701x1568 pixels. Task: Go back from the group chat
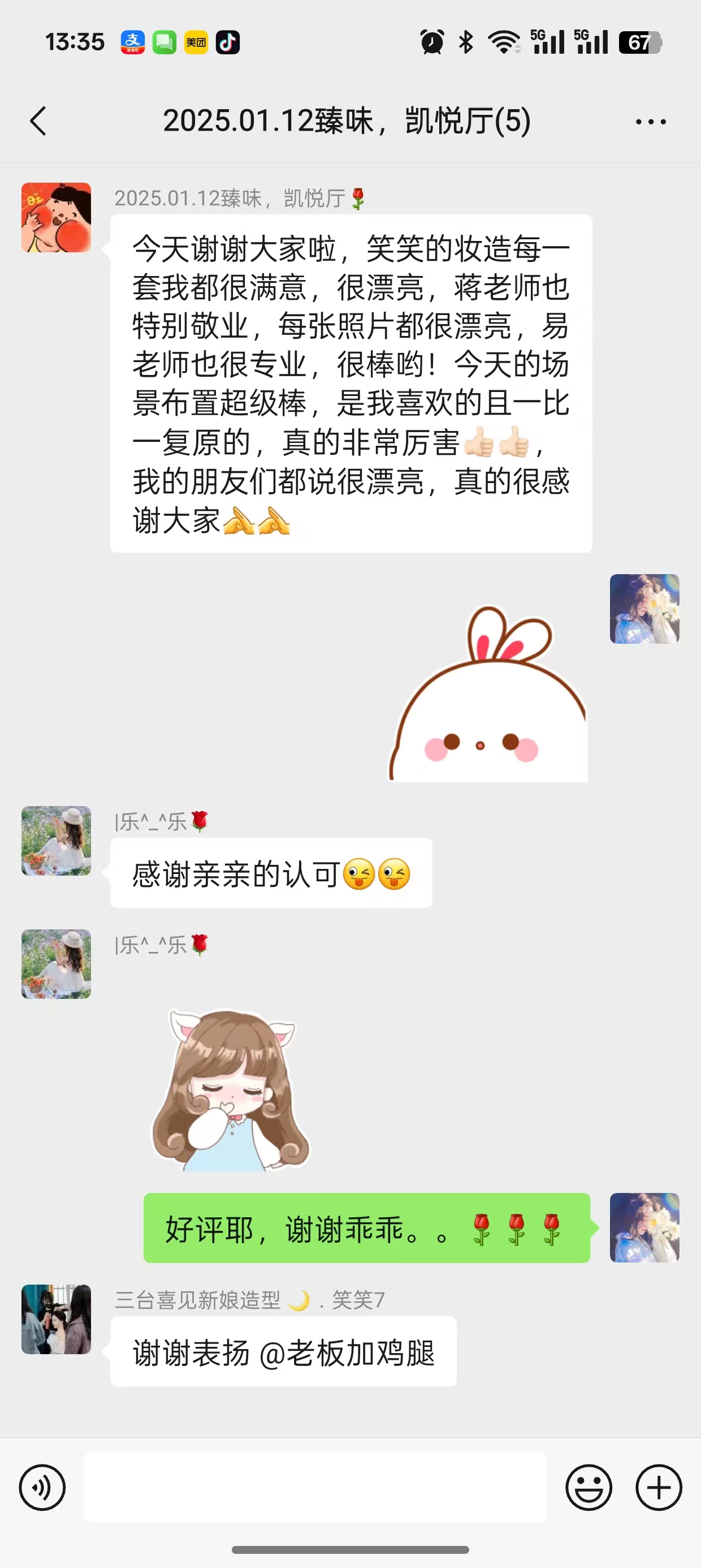(x=38, y=121)
